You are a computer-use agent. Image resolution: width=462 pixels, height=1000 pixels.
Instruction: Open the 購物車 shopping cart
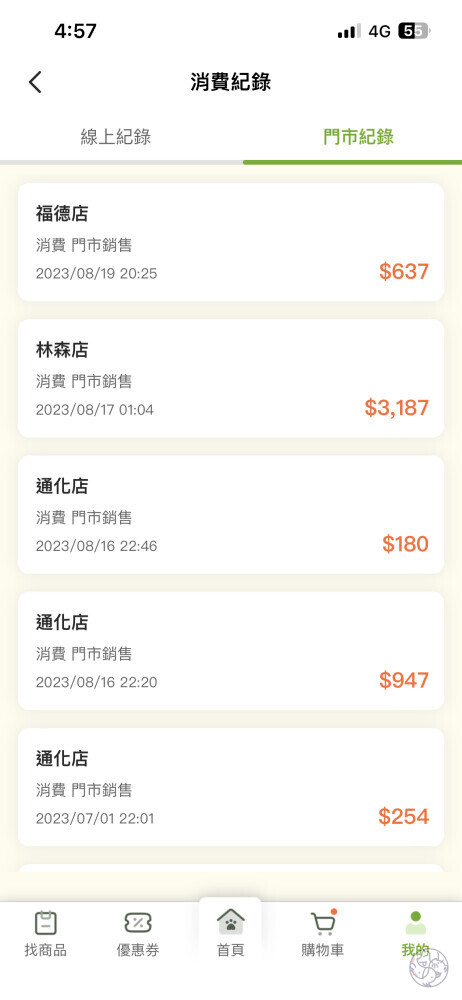click(323, 934)
